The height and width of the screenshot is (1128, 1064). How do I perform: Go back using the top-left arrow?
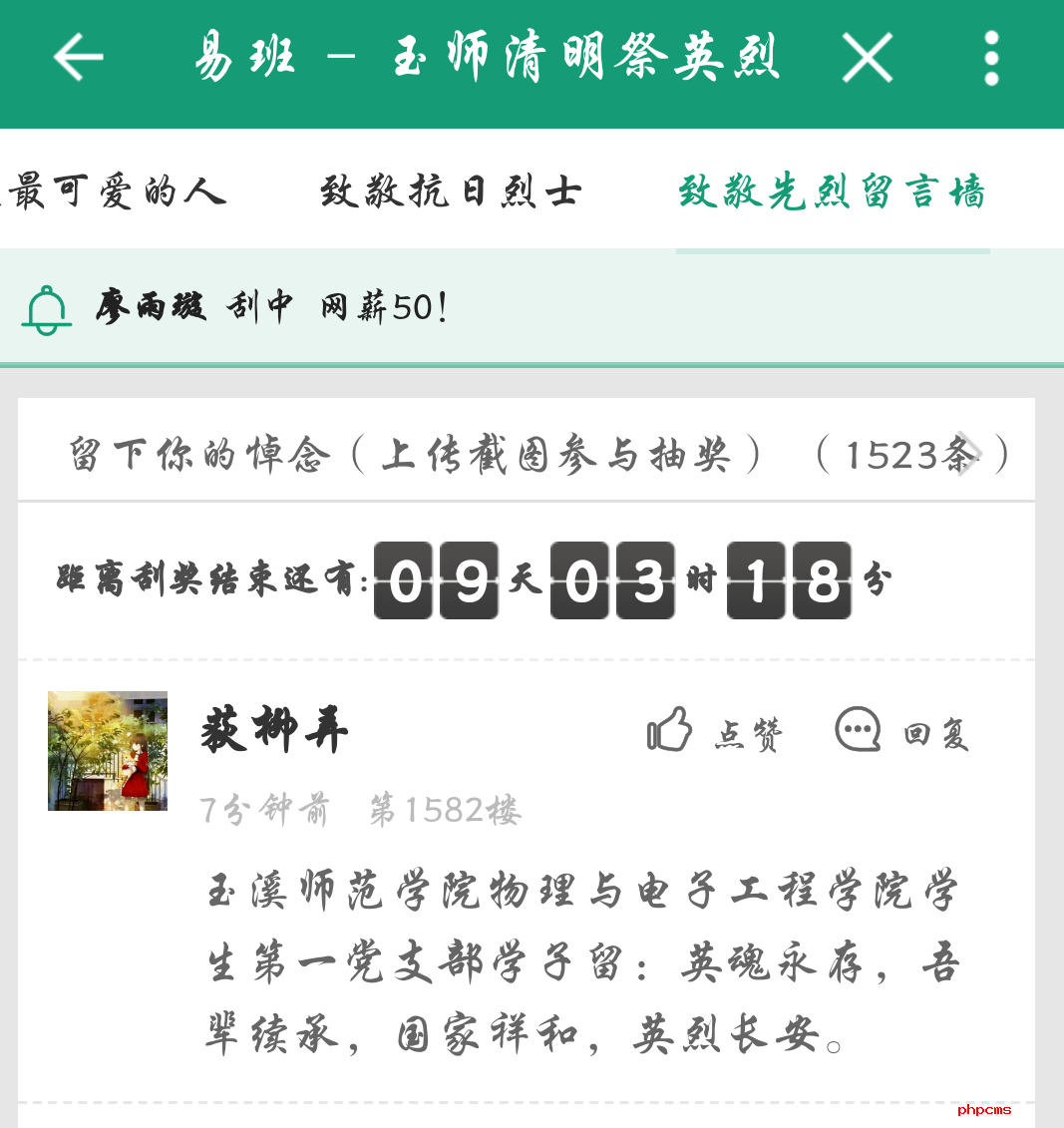pyautogui.click(x=78, y=58)
